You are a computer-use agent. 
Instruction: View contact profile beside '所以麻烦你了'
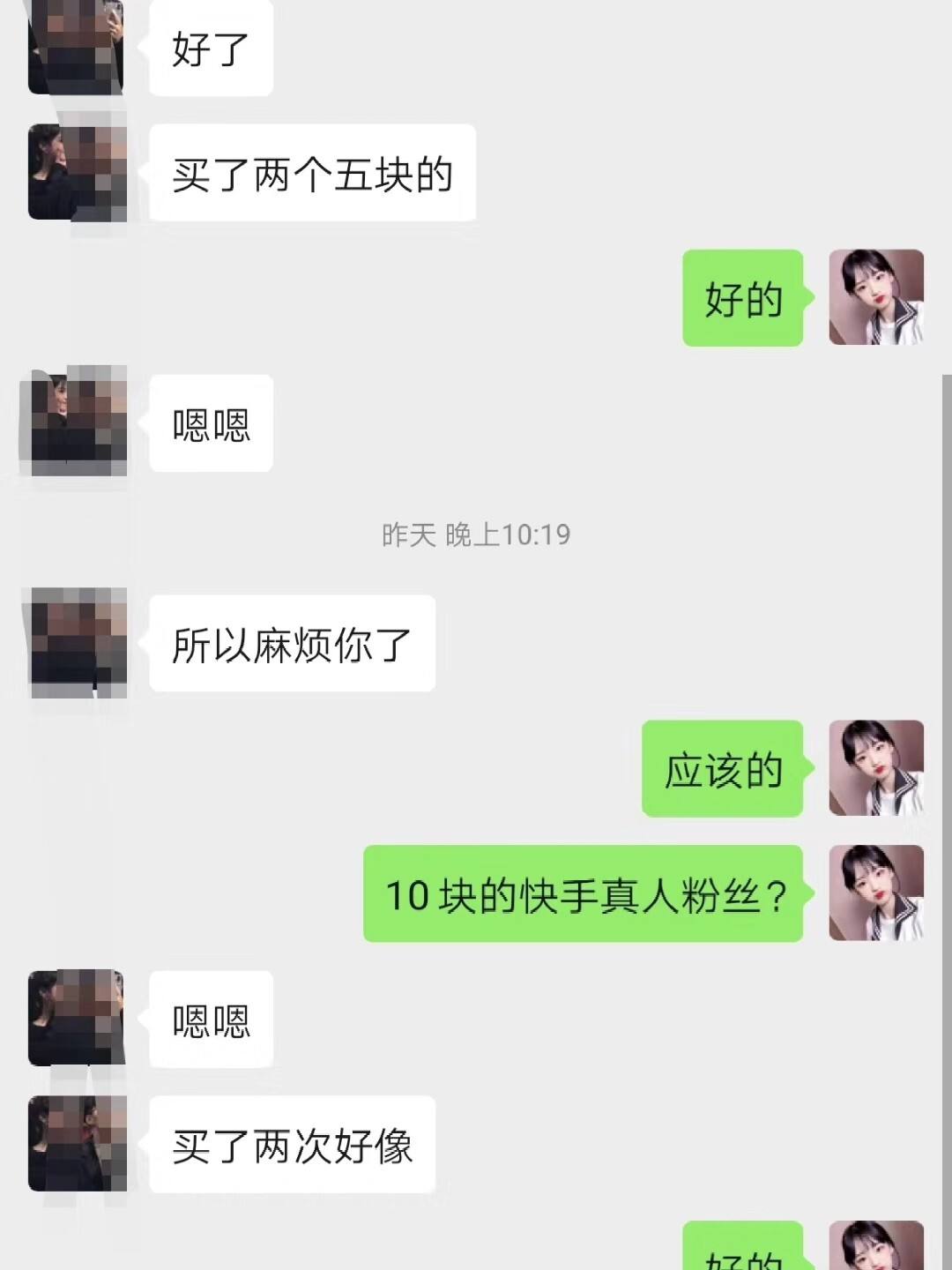pos(78,642)
